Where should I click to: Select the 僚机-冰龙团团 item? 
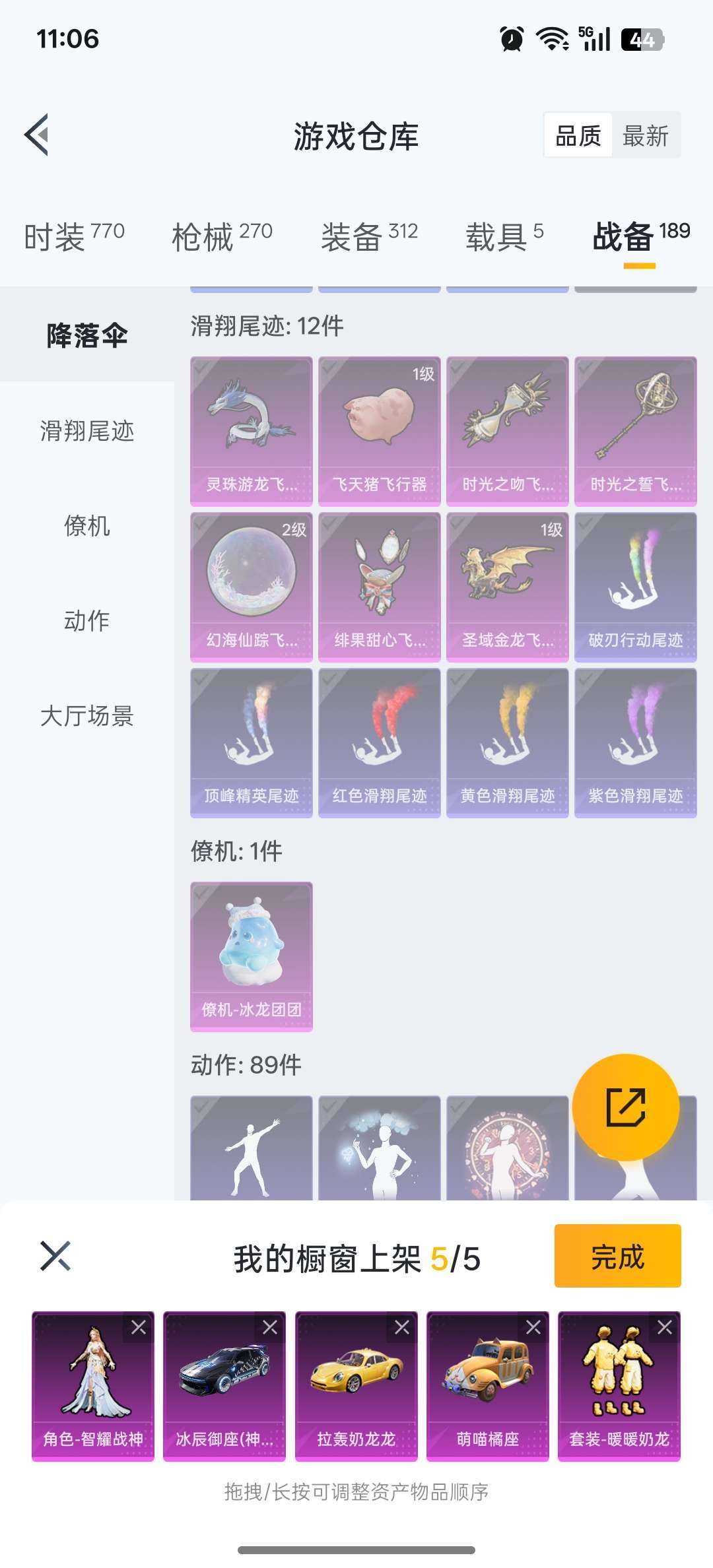coord(252,957)
